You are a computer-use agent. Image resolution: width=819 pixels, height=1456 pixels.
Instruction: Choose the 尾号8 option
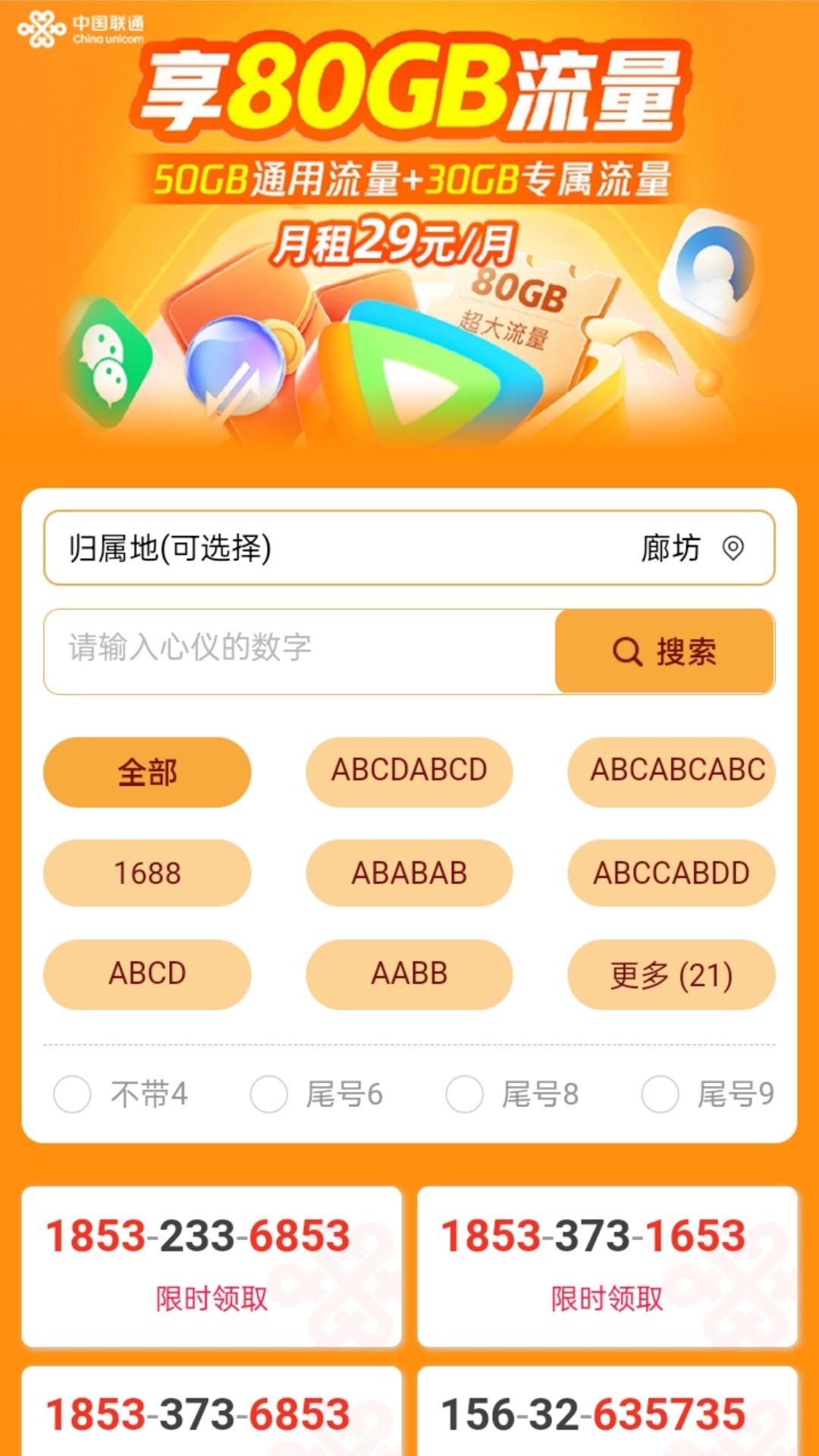(465, 1094)
